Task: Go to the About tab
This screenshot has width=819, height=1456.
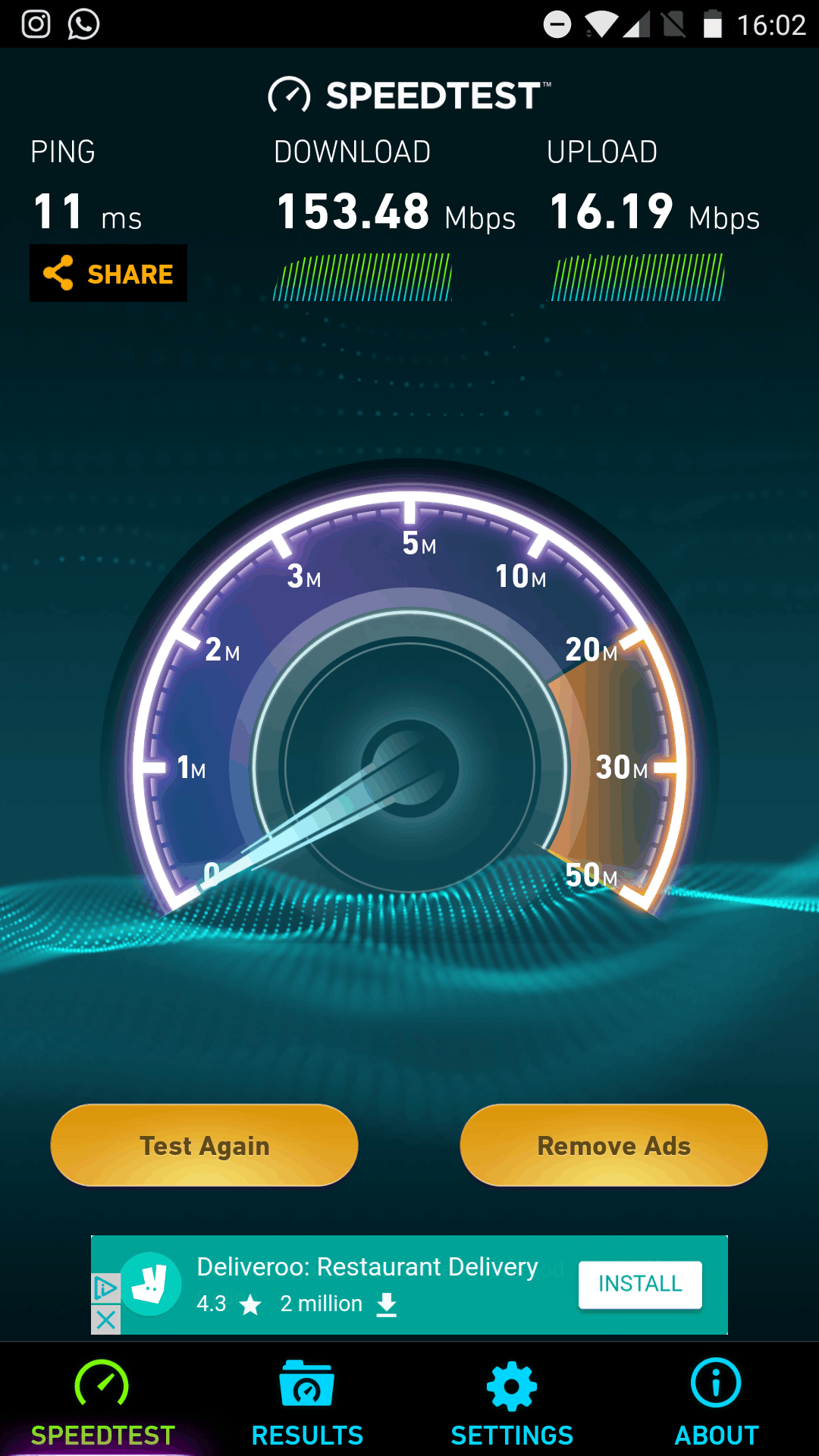Action: pyautogui.click(x=716, y=1403)
